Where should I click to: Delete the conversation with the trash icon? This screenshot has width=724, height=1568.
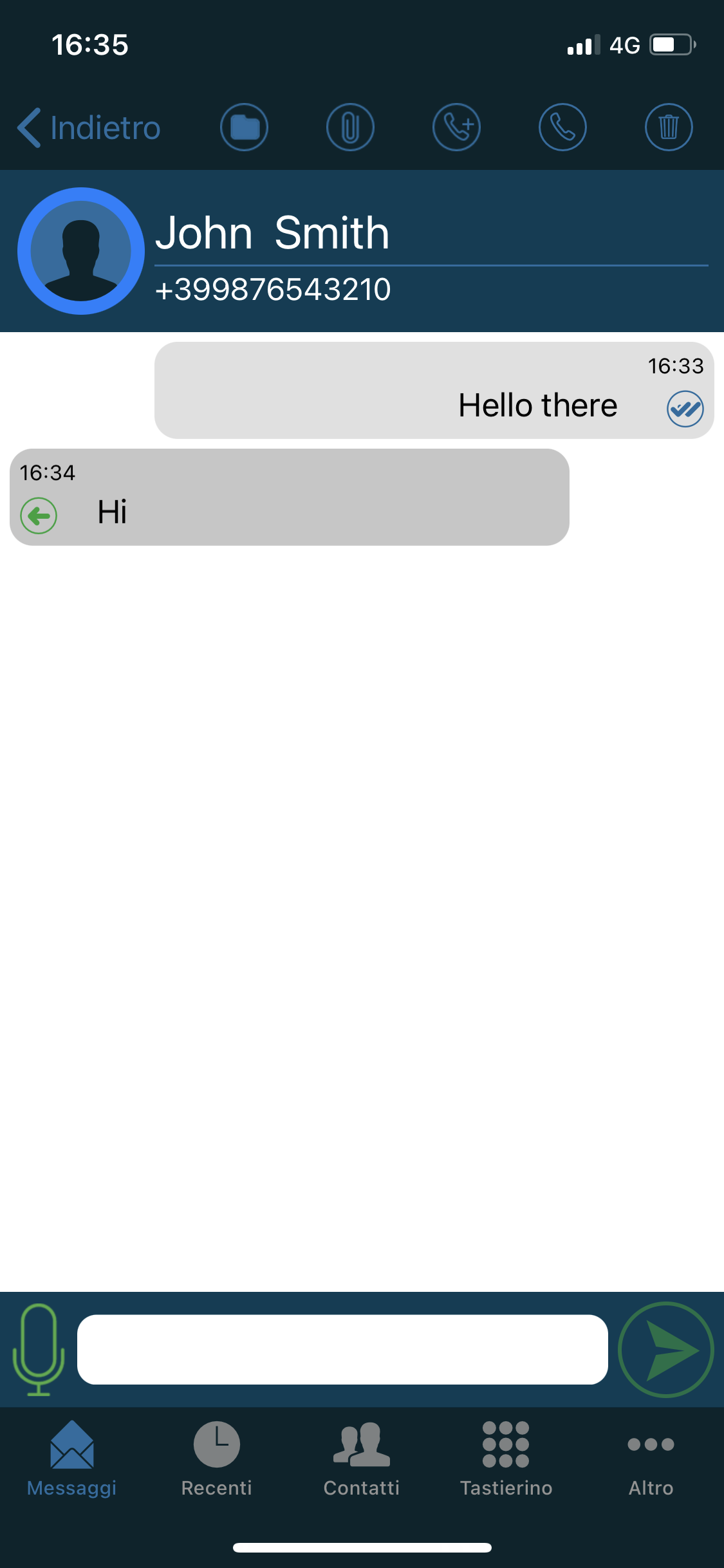669,127
